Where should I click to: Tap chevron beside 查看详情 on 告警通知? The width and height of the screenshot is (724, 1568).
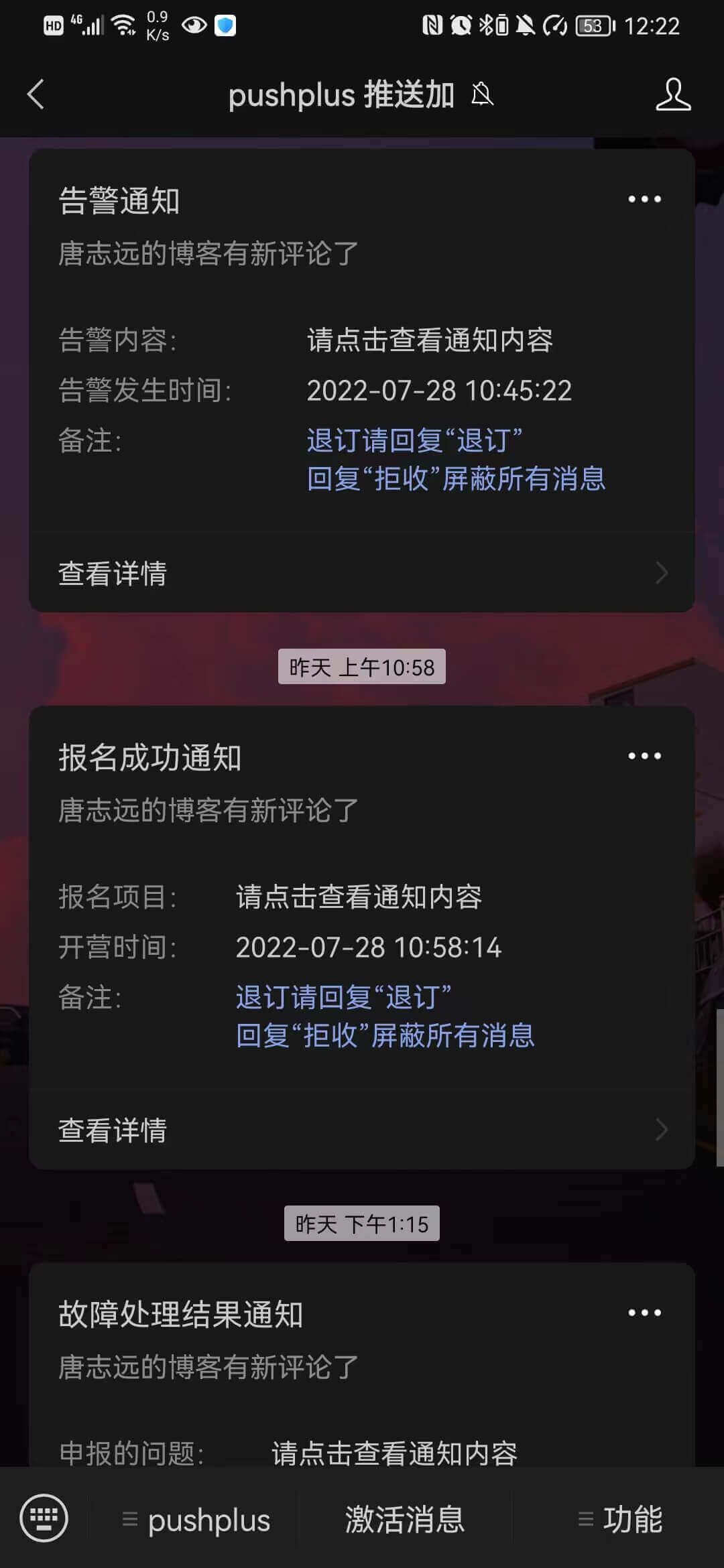(x=662, y=574)
